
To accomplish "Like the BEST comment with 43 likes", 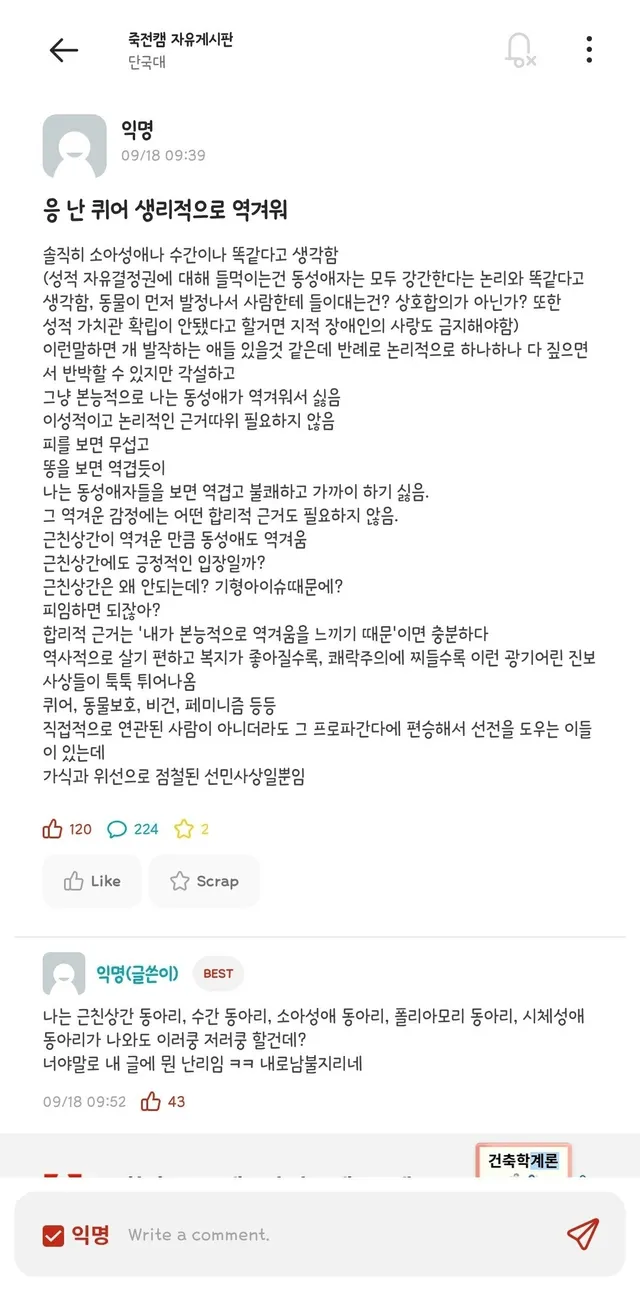I will [x=151, y=1101].
